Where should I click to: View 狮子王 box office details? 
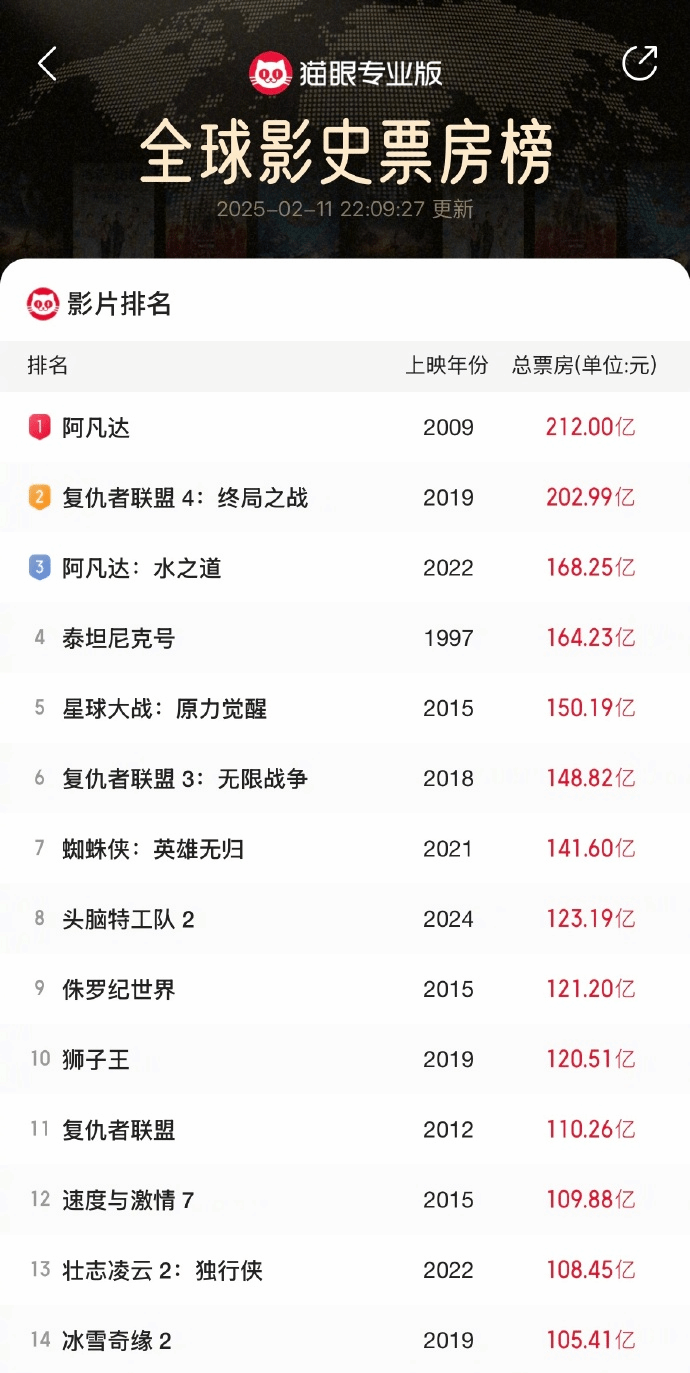(345, 1059)
